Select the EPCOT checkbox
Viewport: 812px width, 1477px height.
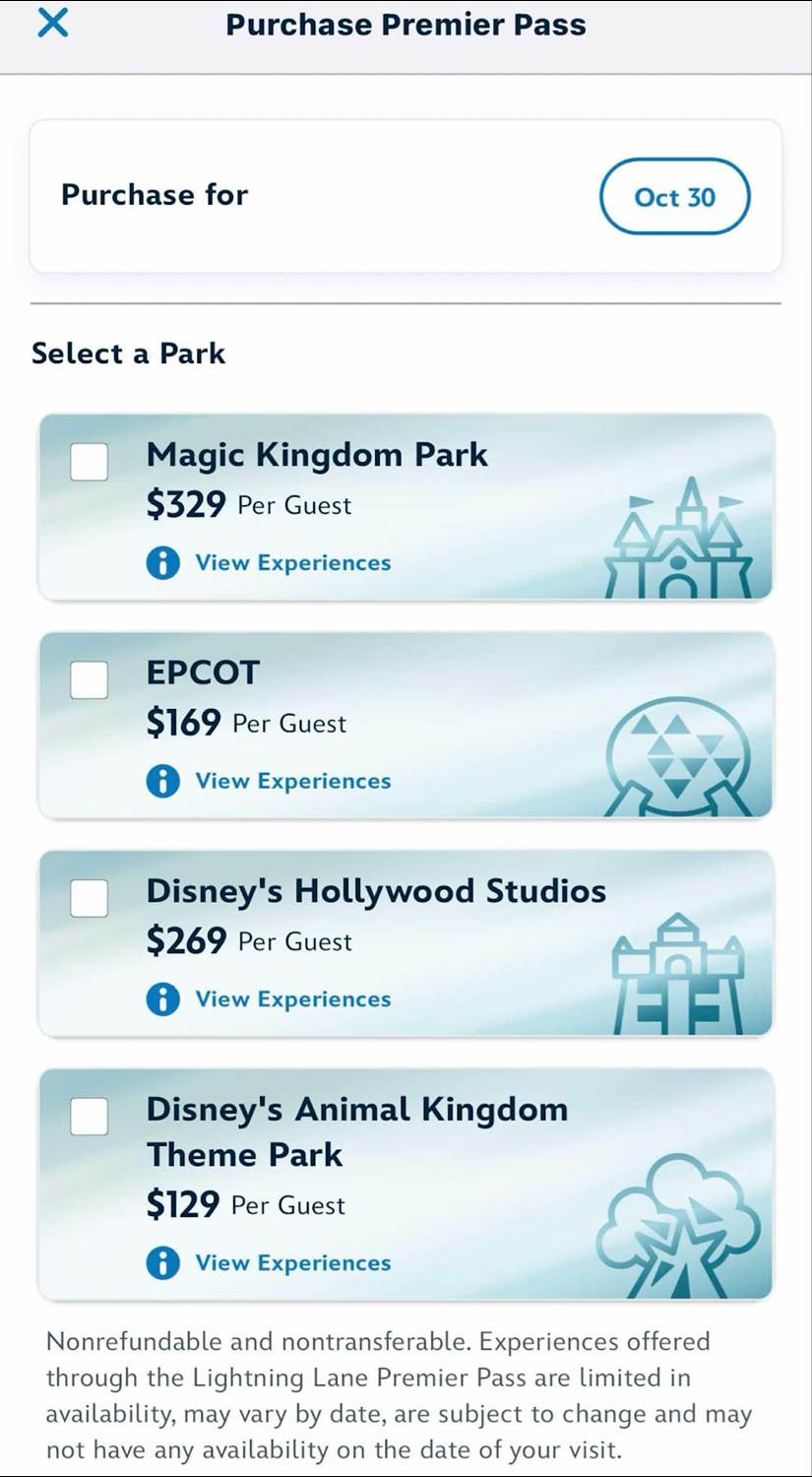tap(90, 679)
